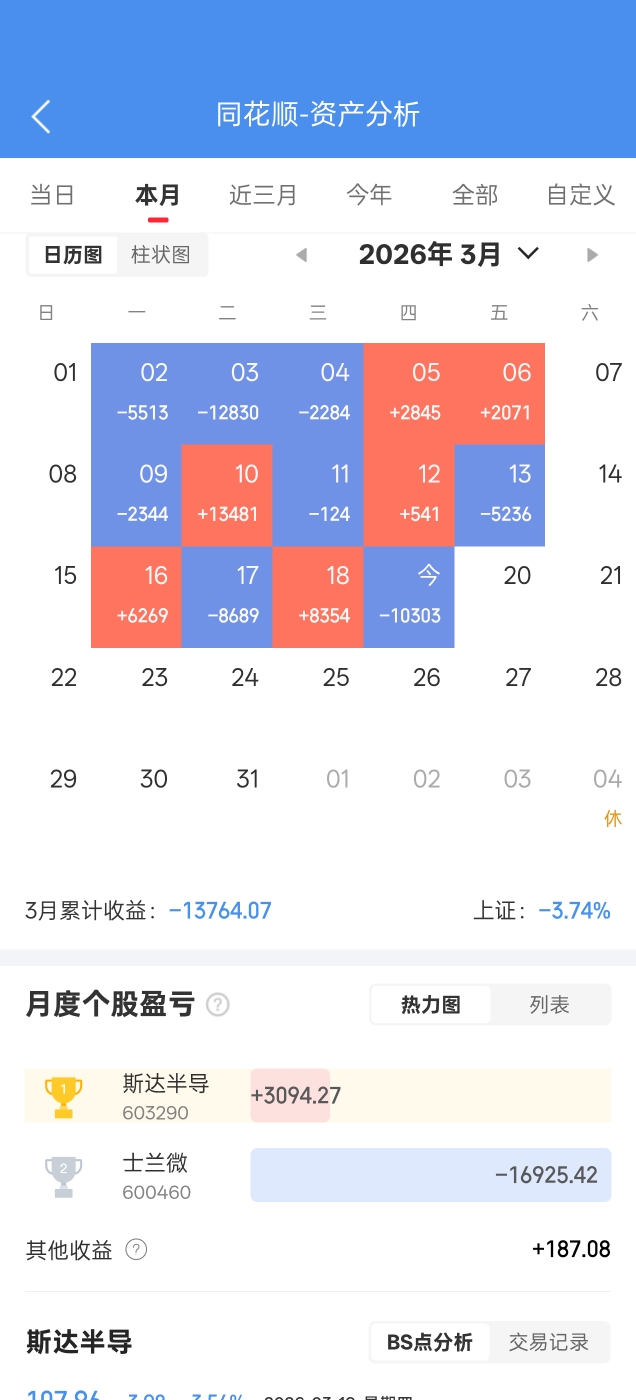The image size is (636, 1400).
Task: Show info about 其他收益
Action: coord(137,1250)
